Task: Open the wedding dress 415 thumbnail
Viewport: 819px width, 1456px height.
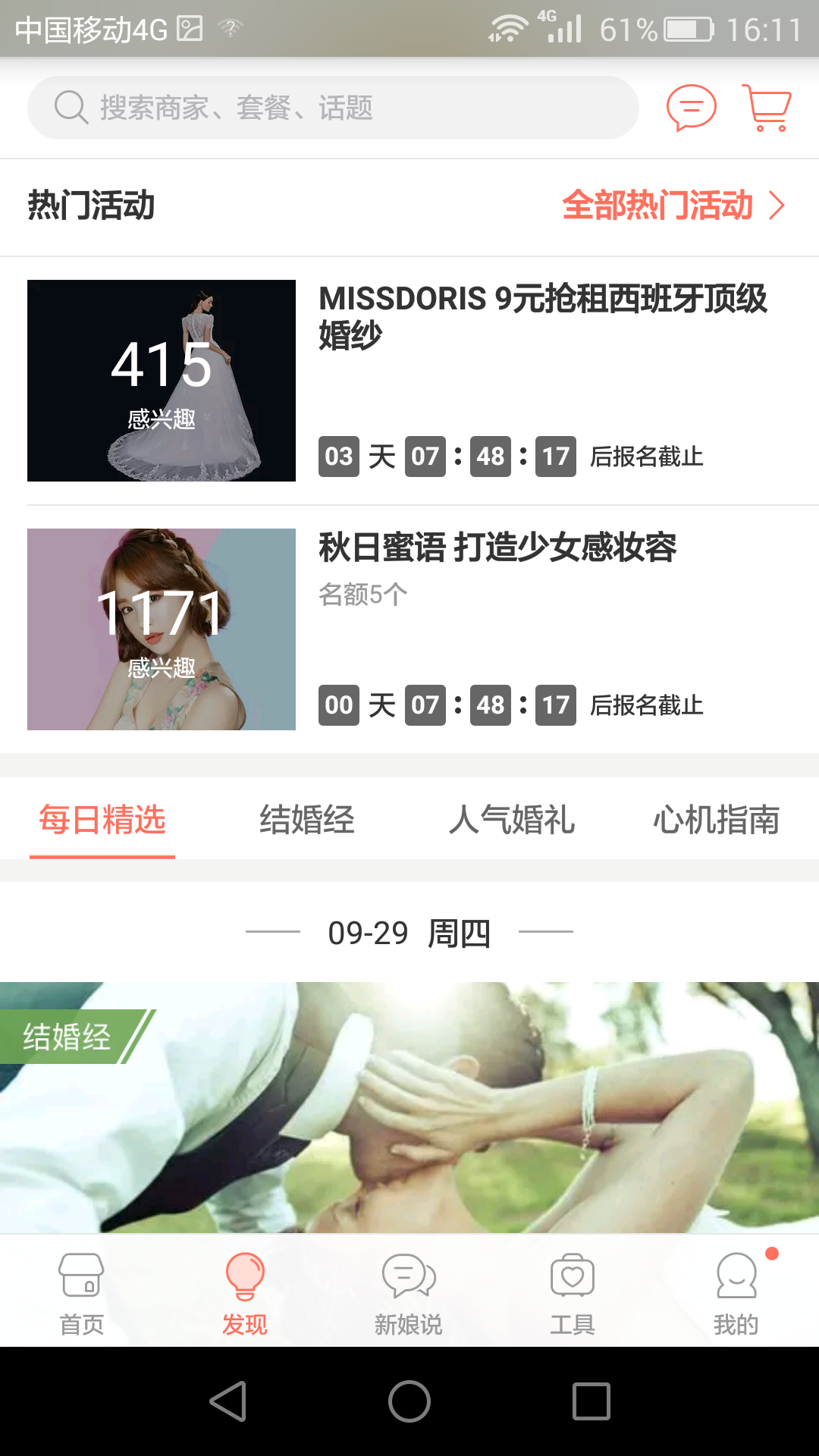Action: pos(162,380)
